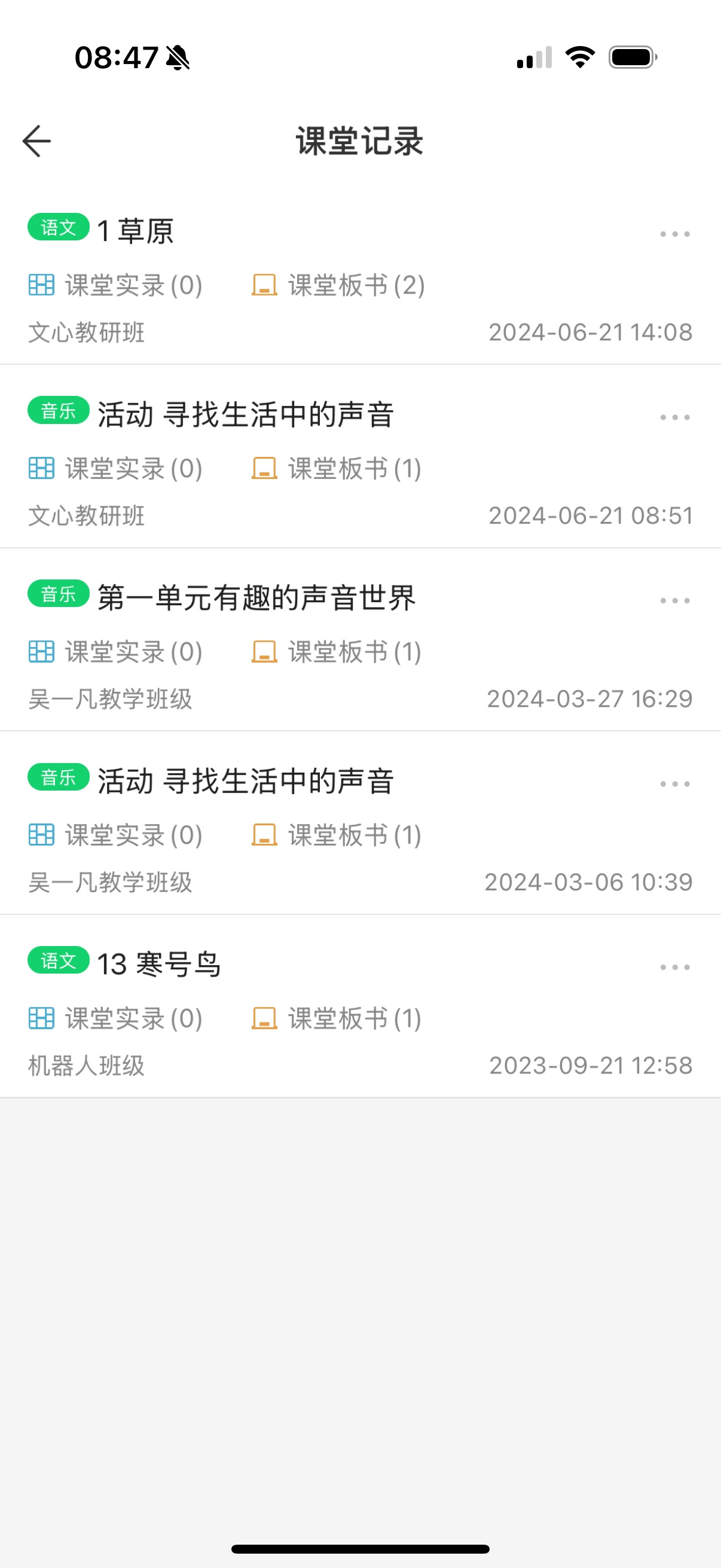721x1568 pixels.
Task: Open the 活动 寻找生活中的声音 record from 2024-03-06
Action: 360,823
